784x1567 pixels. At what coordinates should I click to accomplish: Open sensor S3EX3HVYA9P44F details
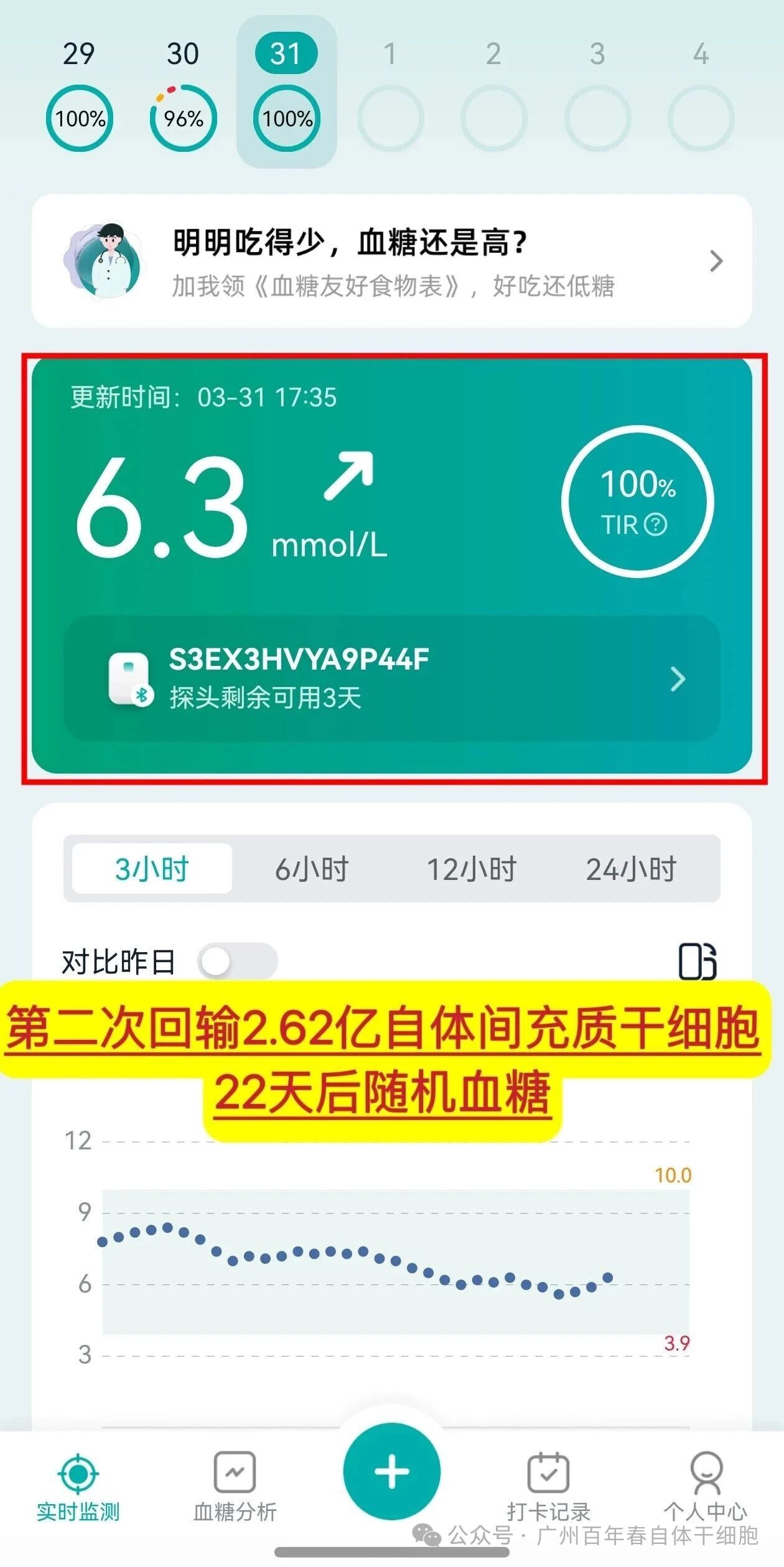pos(391,678)
